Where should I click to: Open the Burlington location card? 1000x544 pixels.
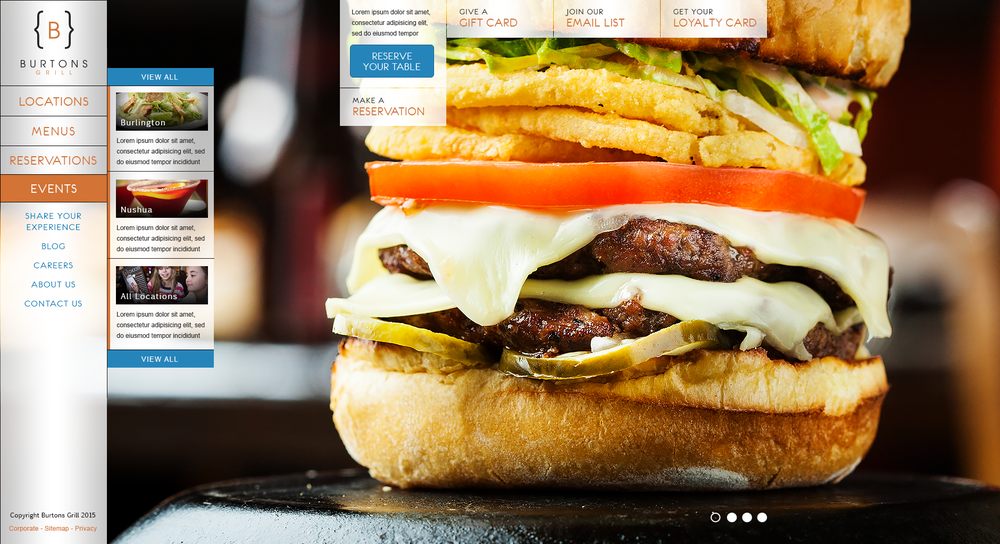(161, 111)
